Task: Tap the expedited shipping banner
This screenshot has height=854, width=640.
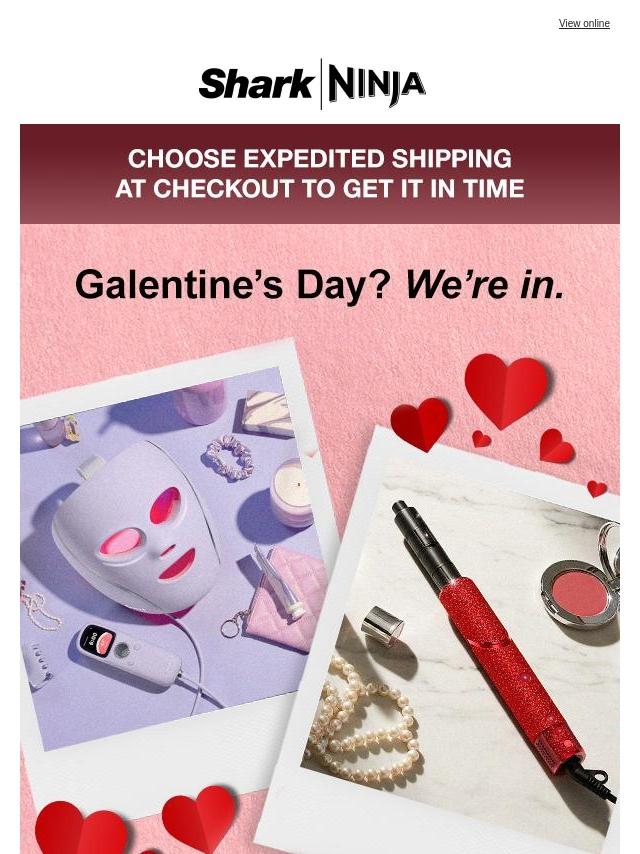Action: pyautogui.click(x=319, y=173)
